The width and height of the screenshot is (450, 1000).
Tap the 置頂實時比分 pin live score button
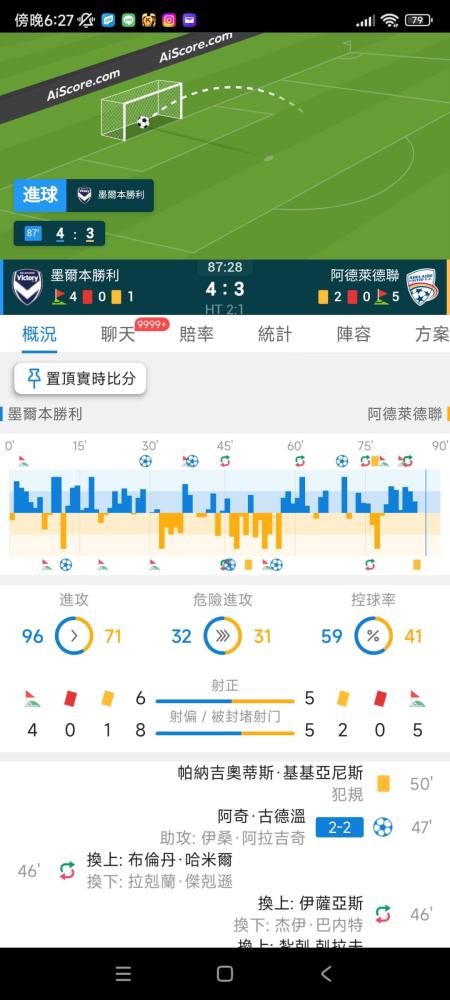pyautogui.click(x=80, y=379)
